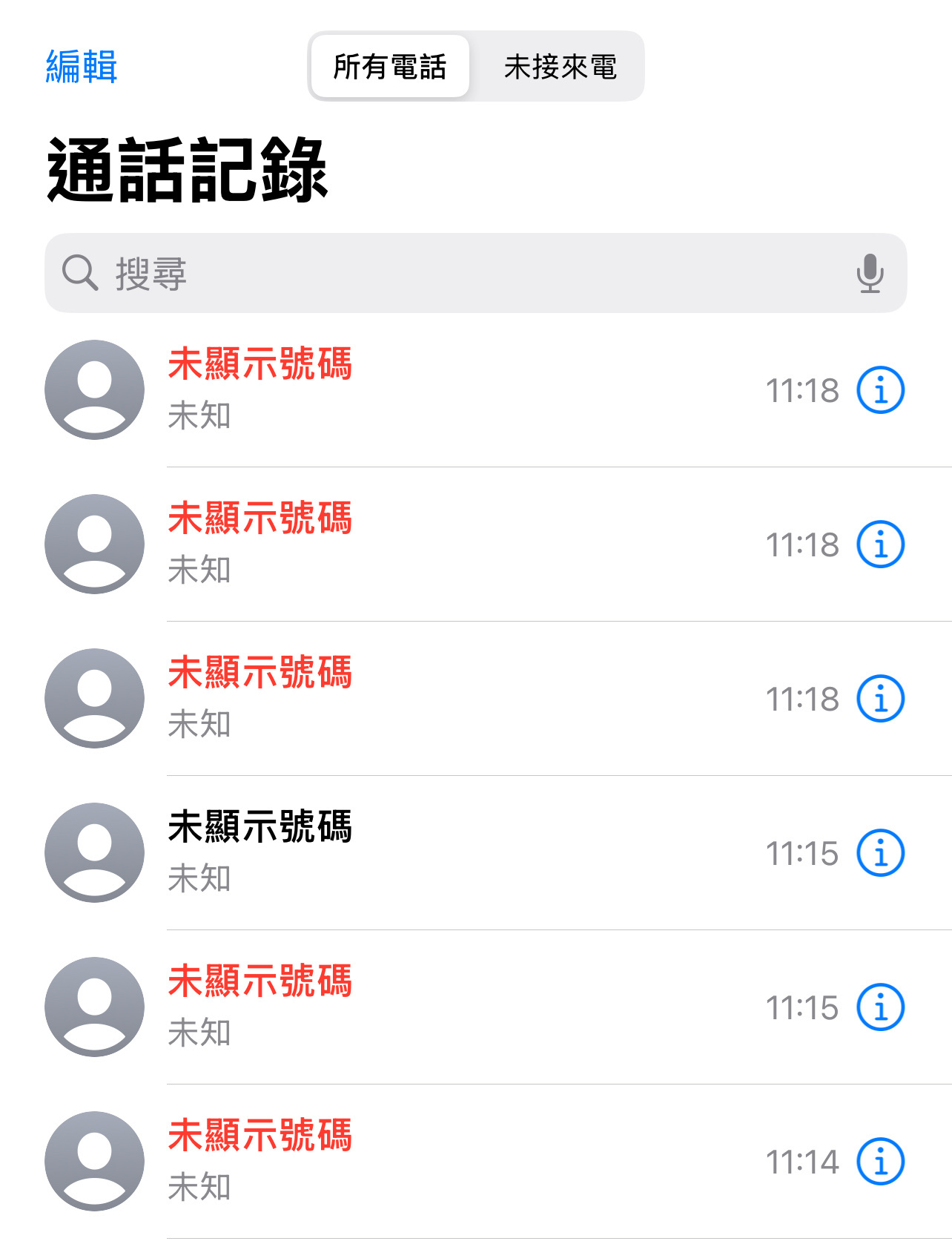Select the 所有電話 segment

coord(390,67)
